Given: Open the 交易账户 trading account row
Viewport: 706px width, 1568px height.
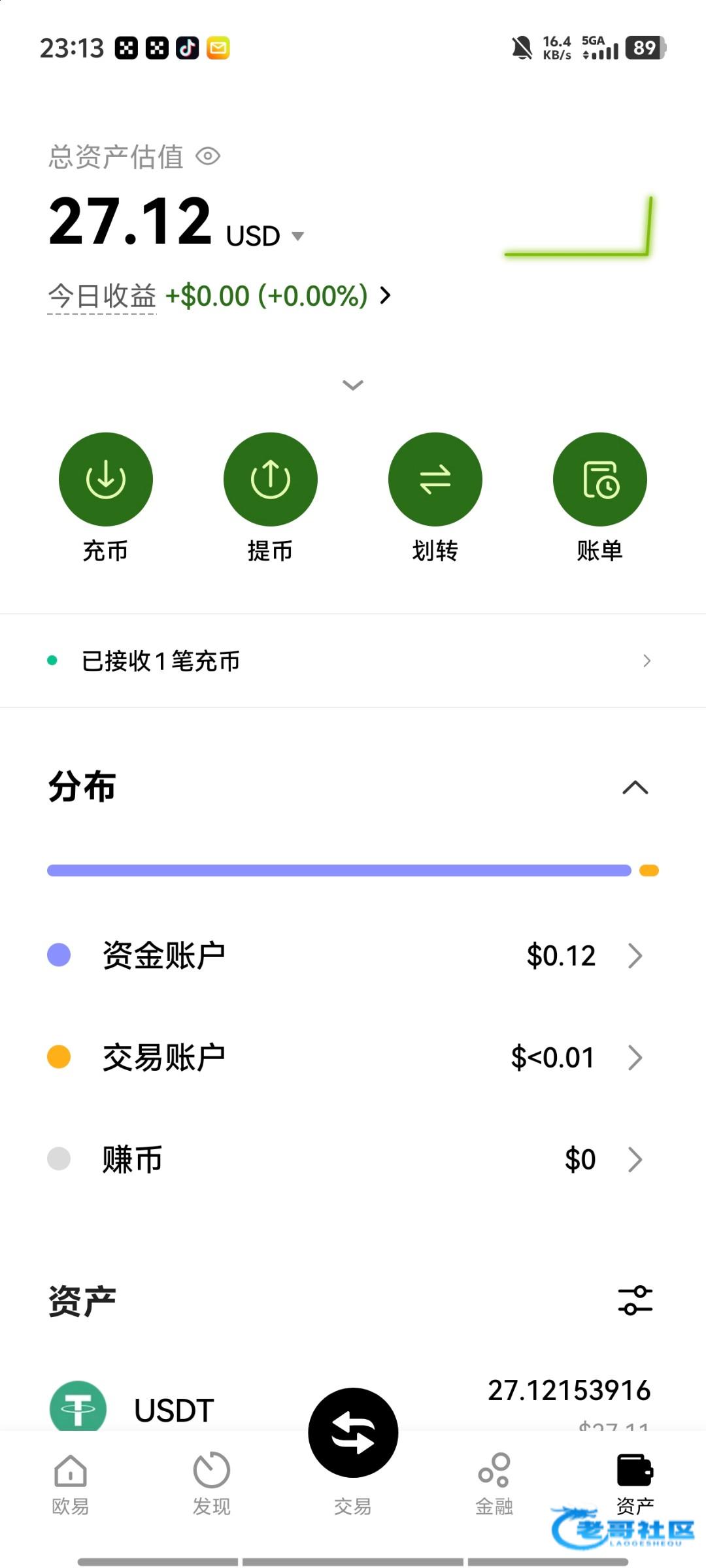Looking at the screenshot, I should tap(353, 1057).
